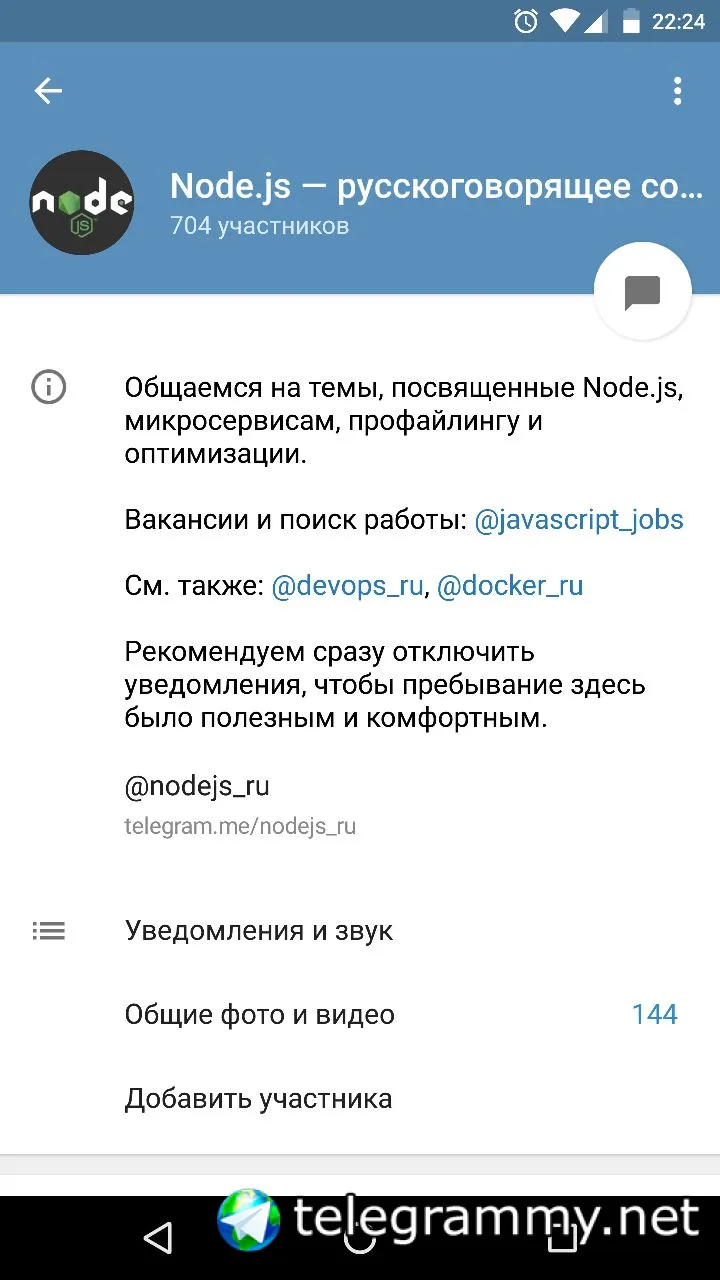
Task: View Общие фото и видео
Action: [x=260, y=1015]
